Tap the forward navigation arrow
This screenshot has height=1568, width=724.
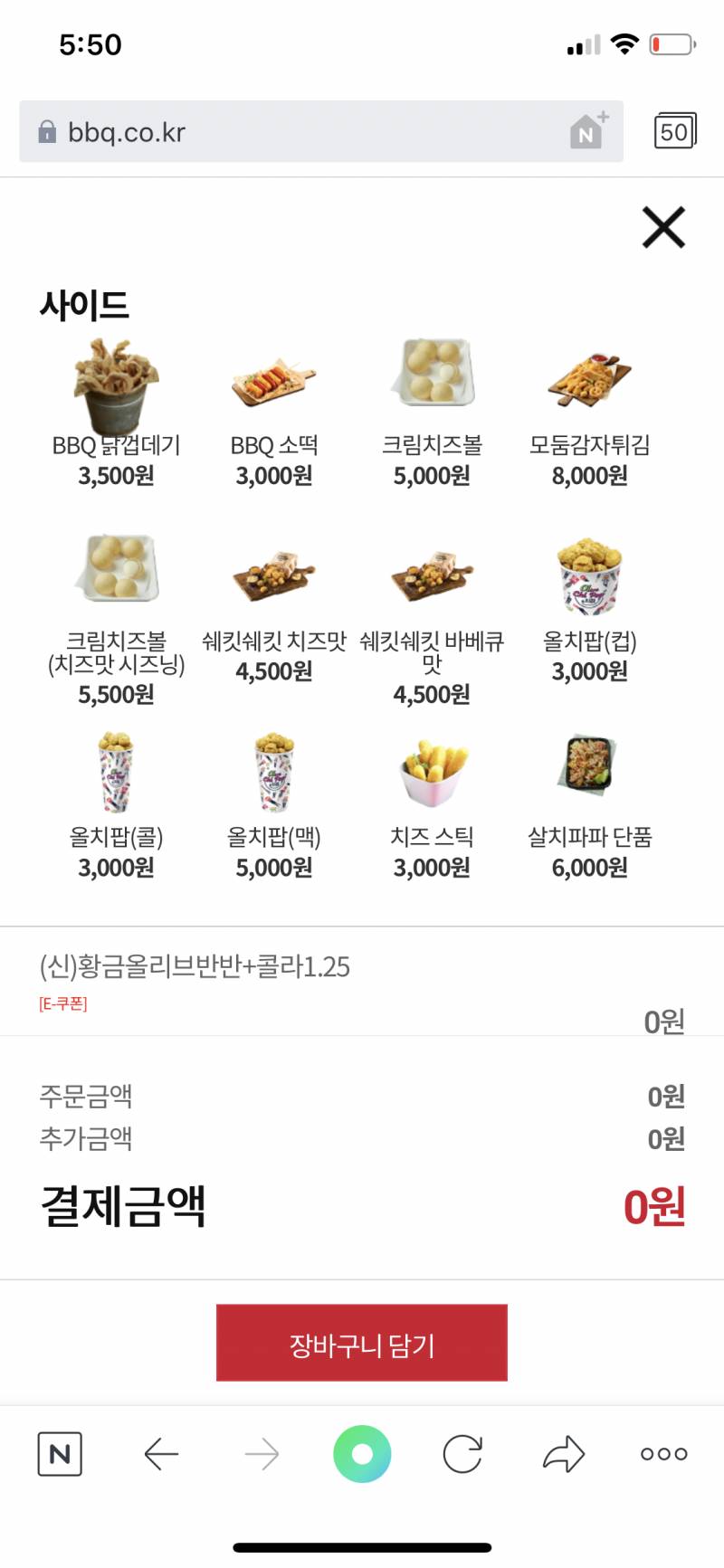[262, 1454]
